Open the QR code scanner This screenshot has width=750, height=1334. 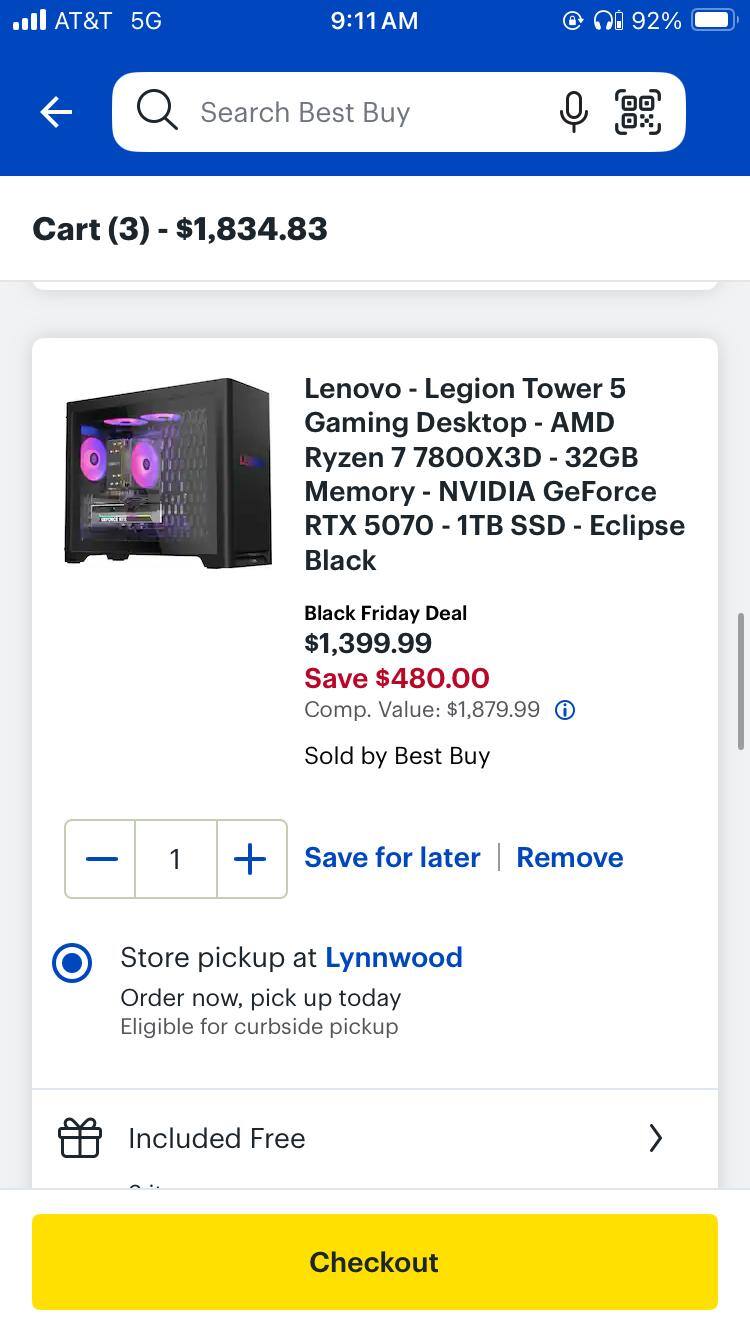(637, 111)
